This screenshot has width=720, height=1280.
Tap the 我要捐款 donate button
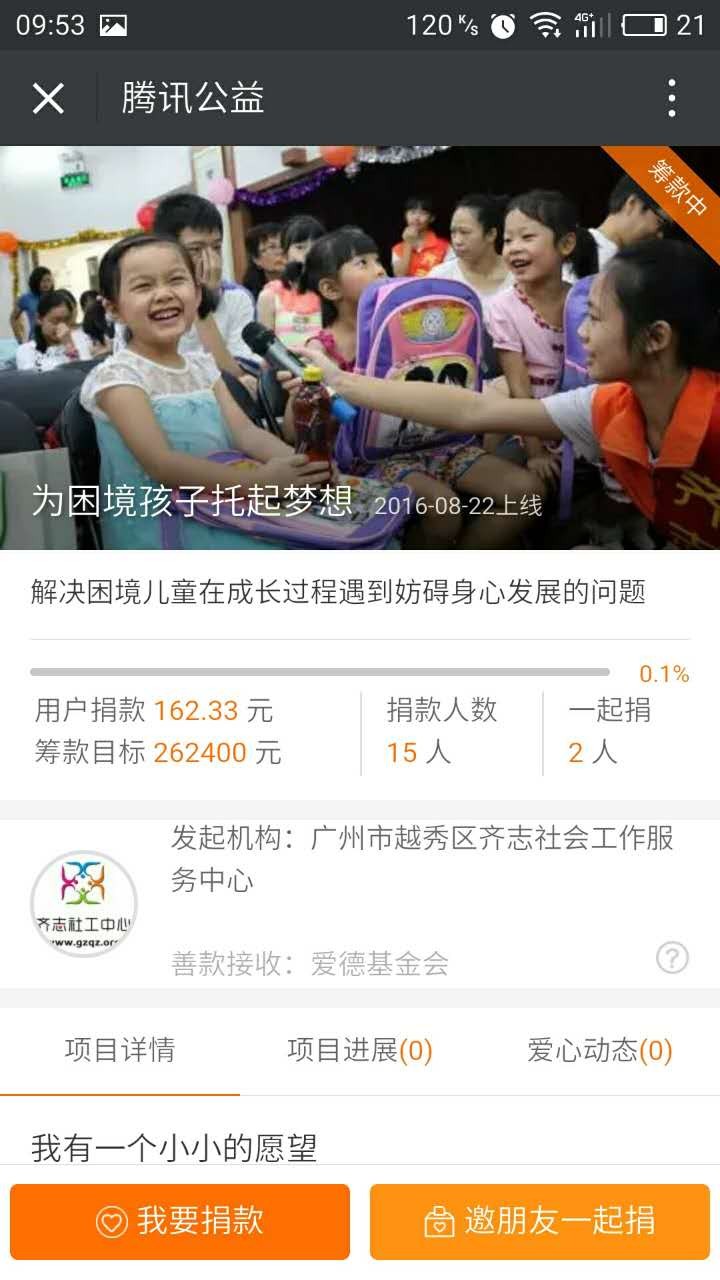(180, 1221)
